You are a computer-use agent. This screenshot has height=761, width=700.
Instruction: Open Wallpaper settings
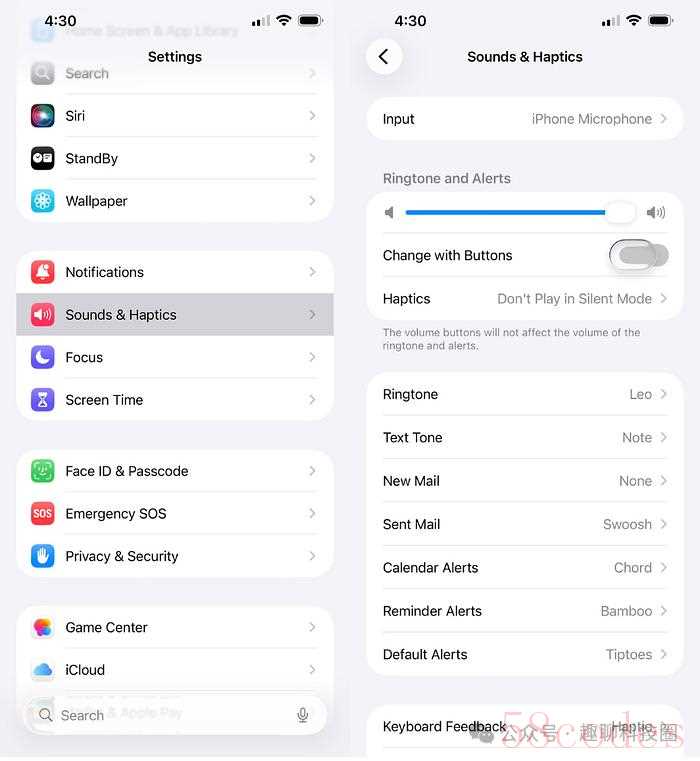pos(175,201)
